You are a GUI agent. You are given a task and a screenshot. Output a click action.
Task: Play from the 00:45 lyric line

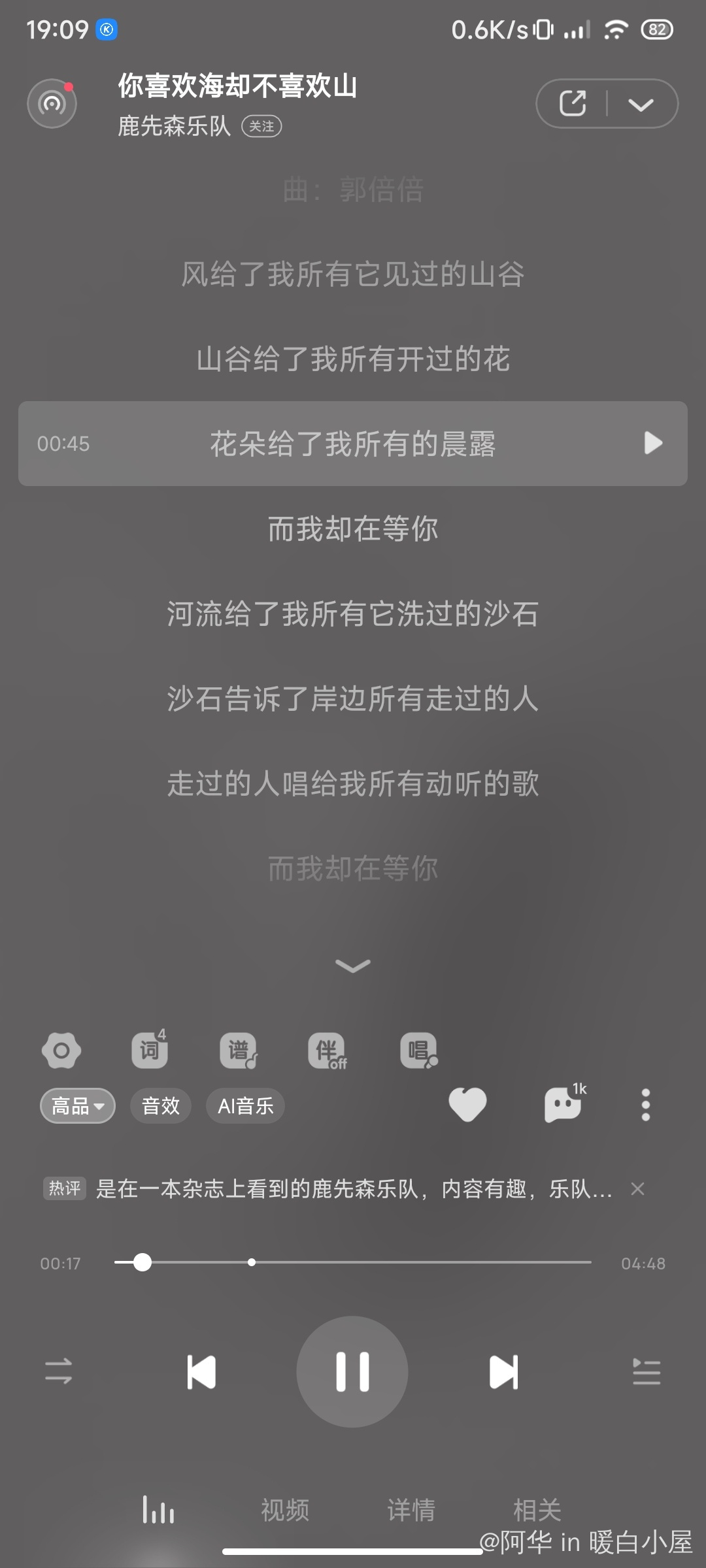pos(653,443)
